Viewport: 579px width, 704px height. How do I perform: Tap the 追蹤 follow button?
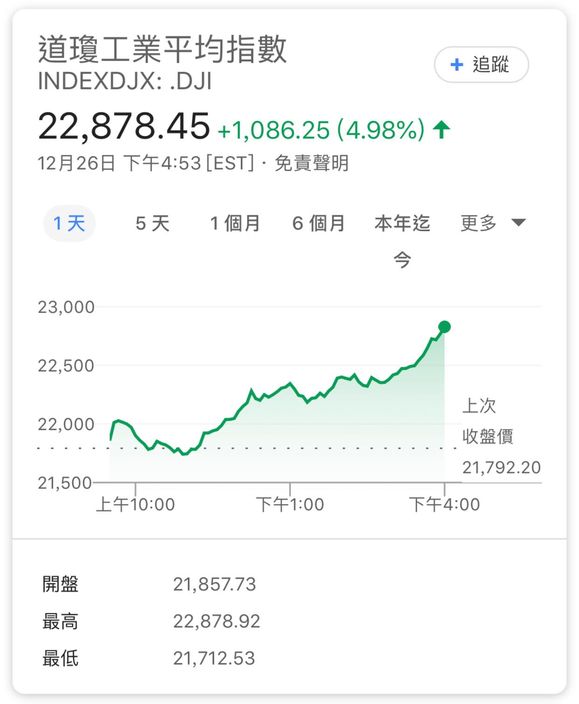tap(481, 65)
